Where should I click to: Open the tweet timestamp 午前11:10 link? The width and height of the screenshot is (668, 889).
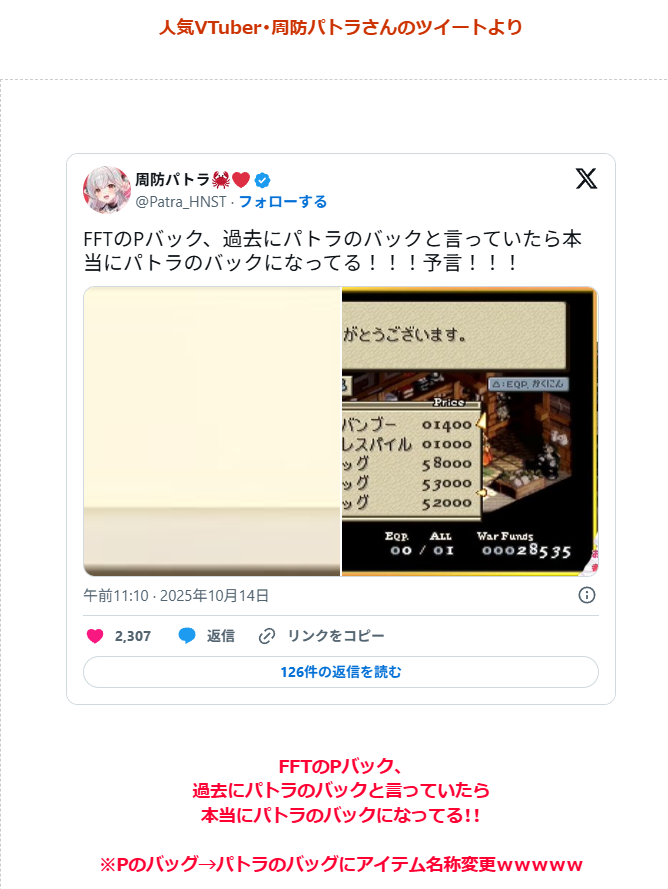176,595
